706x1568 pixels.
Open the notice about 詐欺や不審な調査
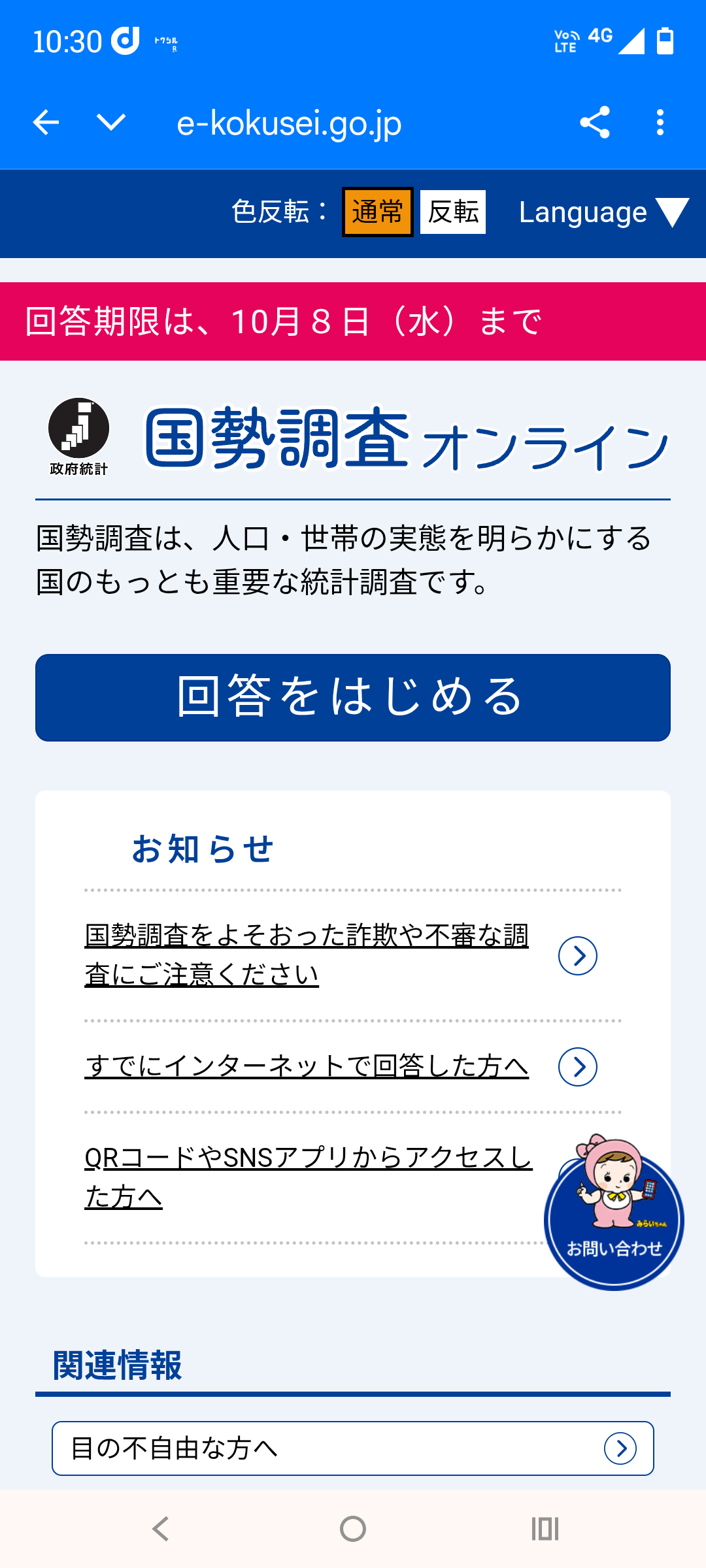pos(306,955)
